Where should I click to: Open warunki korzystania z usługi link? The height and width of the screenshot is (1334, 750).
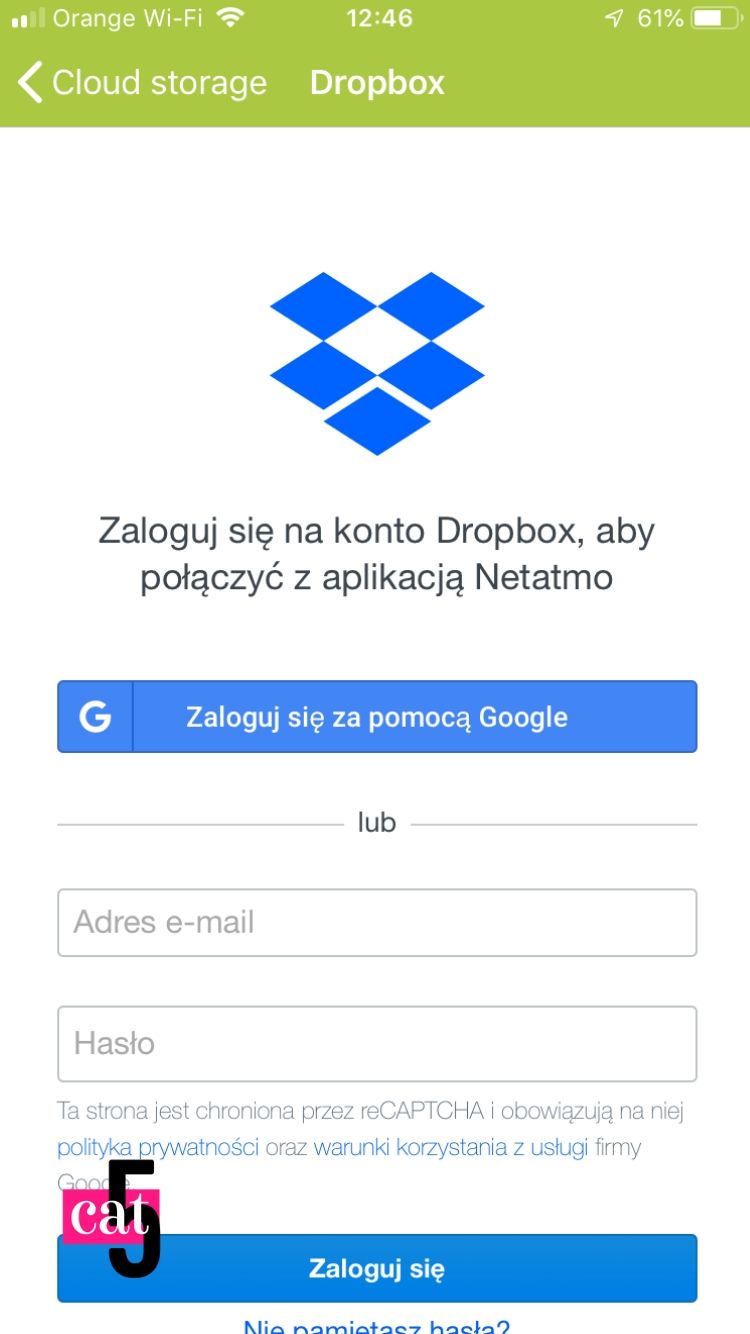point(450,1147)
